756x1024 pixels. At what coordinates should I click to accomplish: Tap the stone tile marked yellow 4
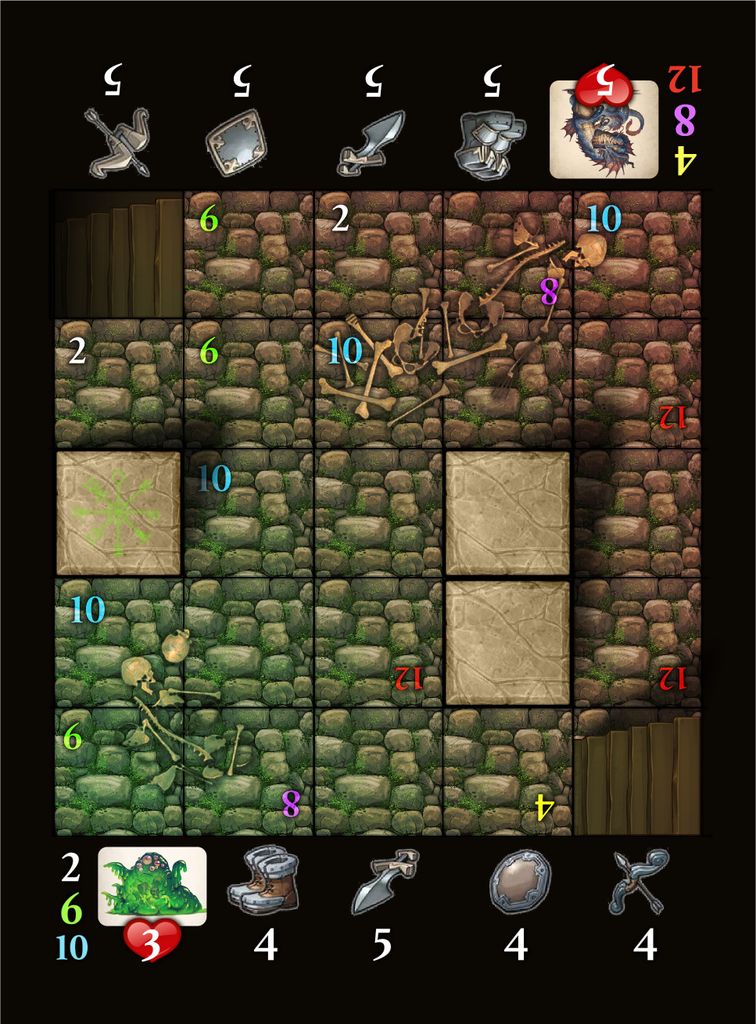[x=507, y=771]
